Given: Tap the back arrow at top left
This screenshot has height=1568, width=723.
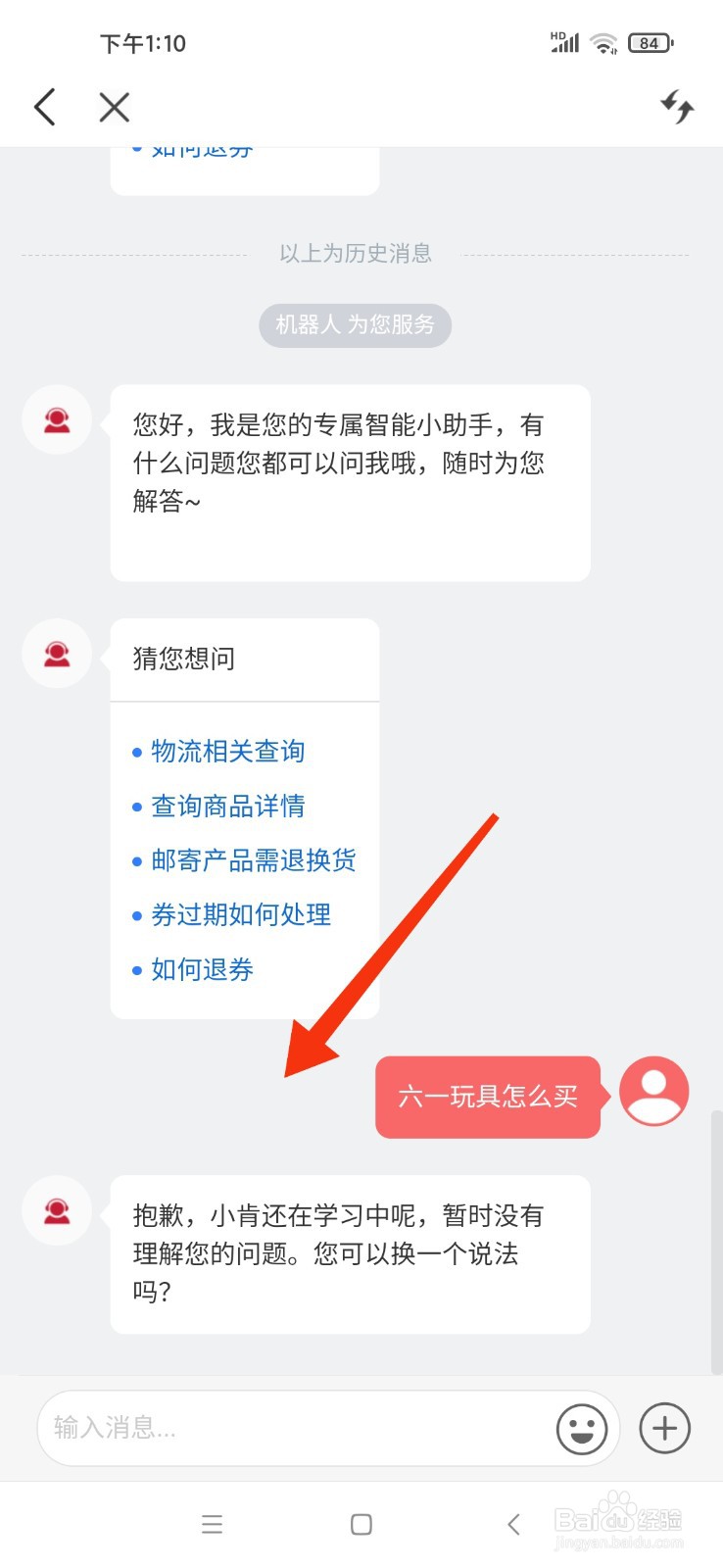Looking at the screenshot, I should 43,107.
